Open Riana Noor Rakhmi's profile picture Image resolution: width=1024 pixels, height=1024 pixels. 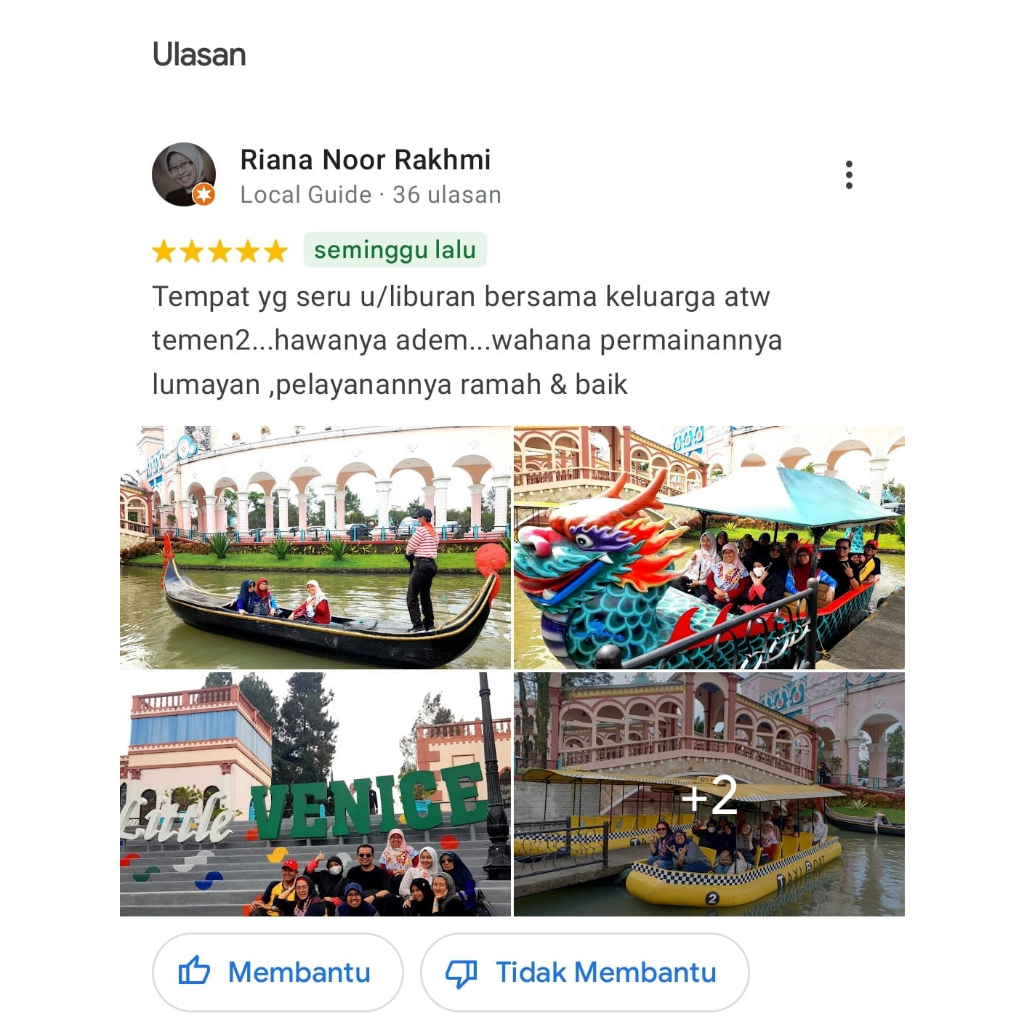click(x=184, y=175)
